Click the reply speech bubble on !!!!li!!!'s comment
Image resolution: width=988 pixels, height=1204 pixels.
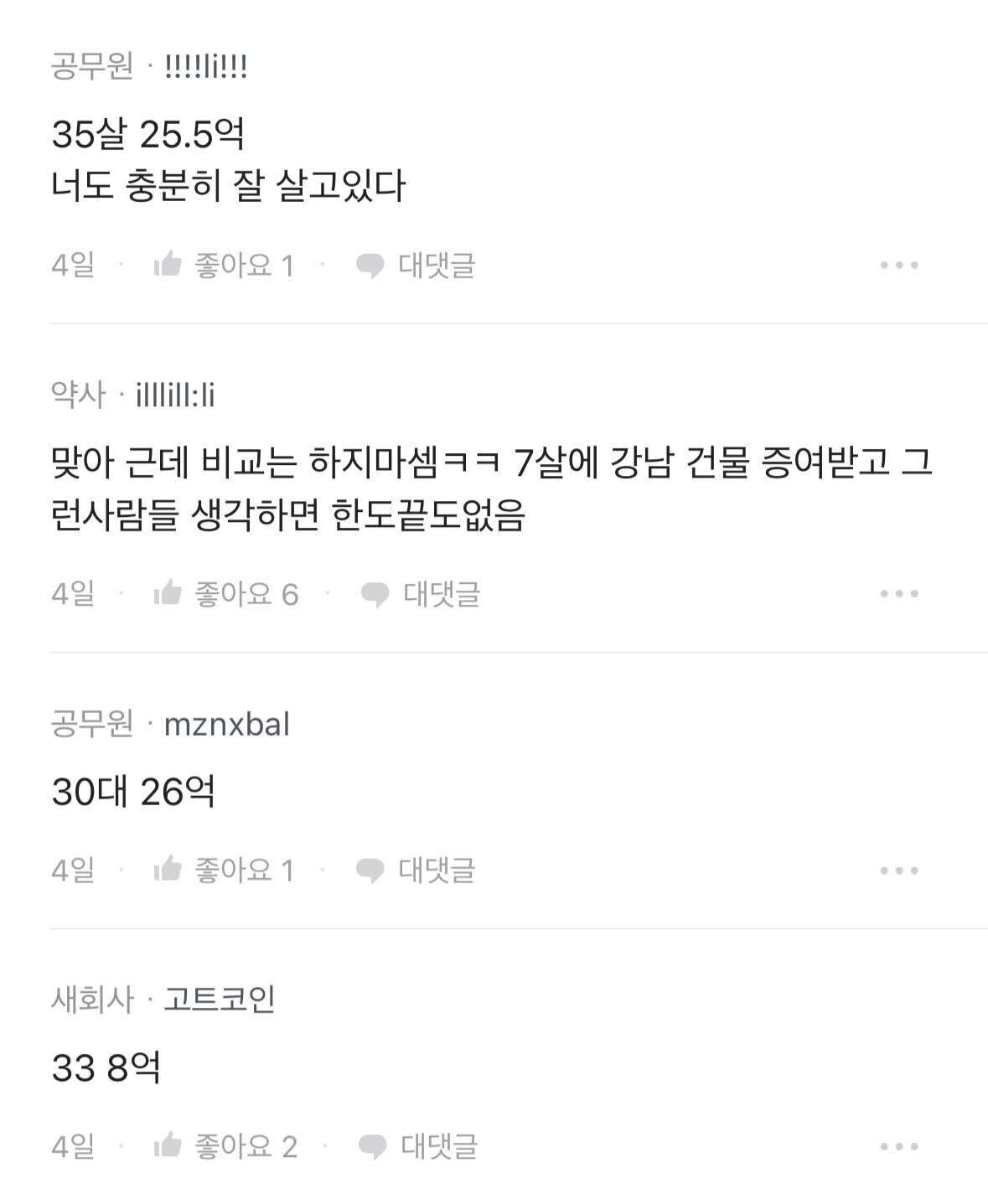point(369,266)
